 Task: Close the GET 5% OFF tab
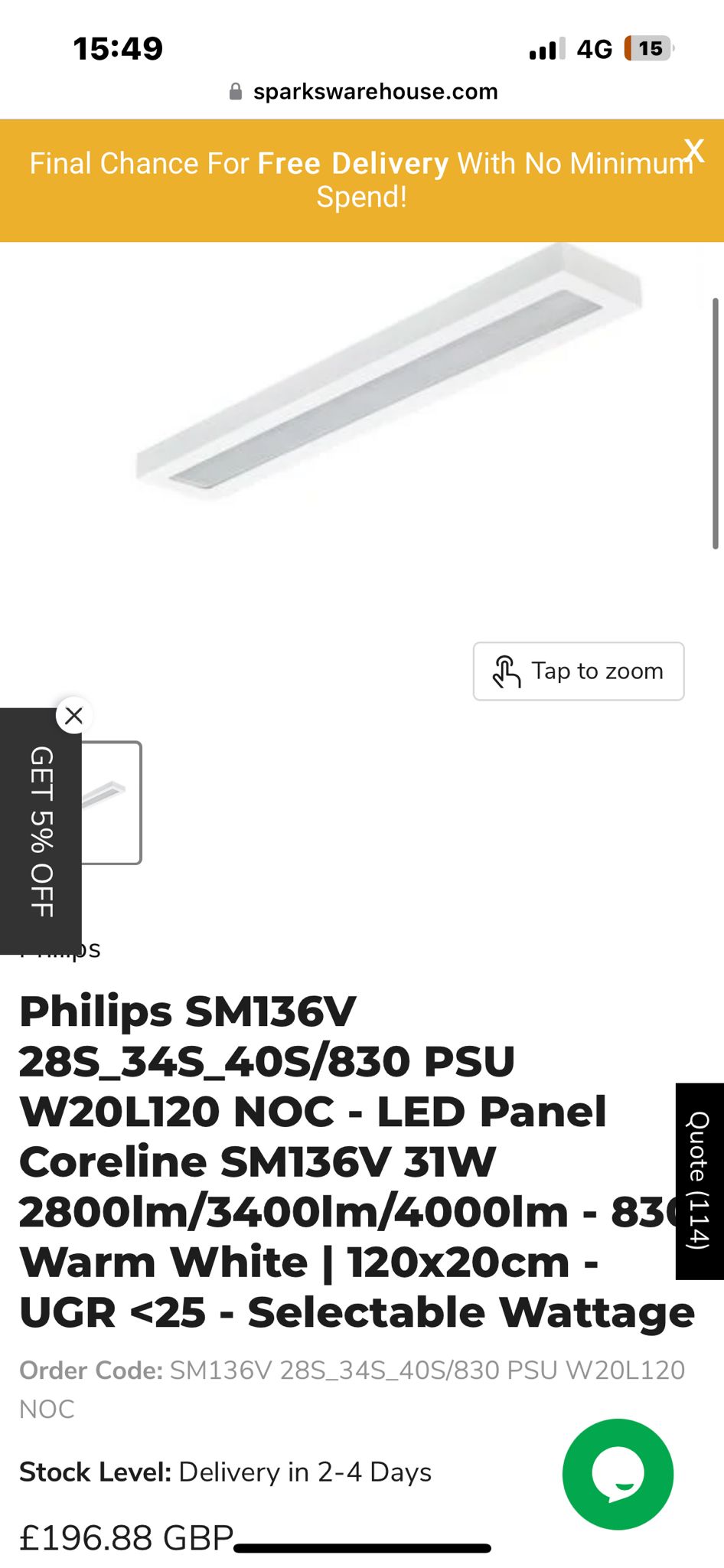(x=74, y=716)
